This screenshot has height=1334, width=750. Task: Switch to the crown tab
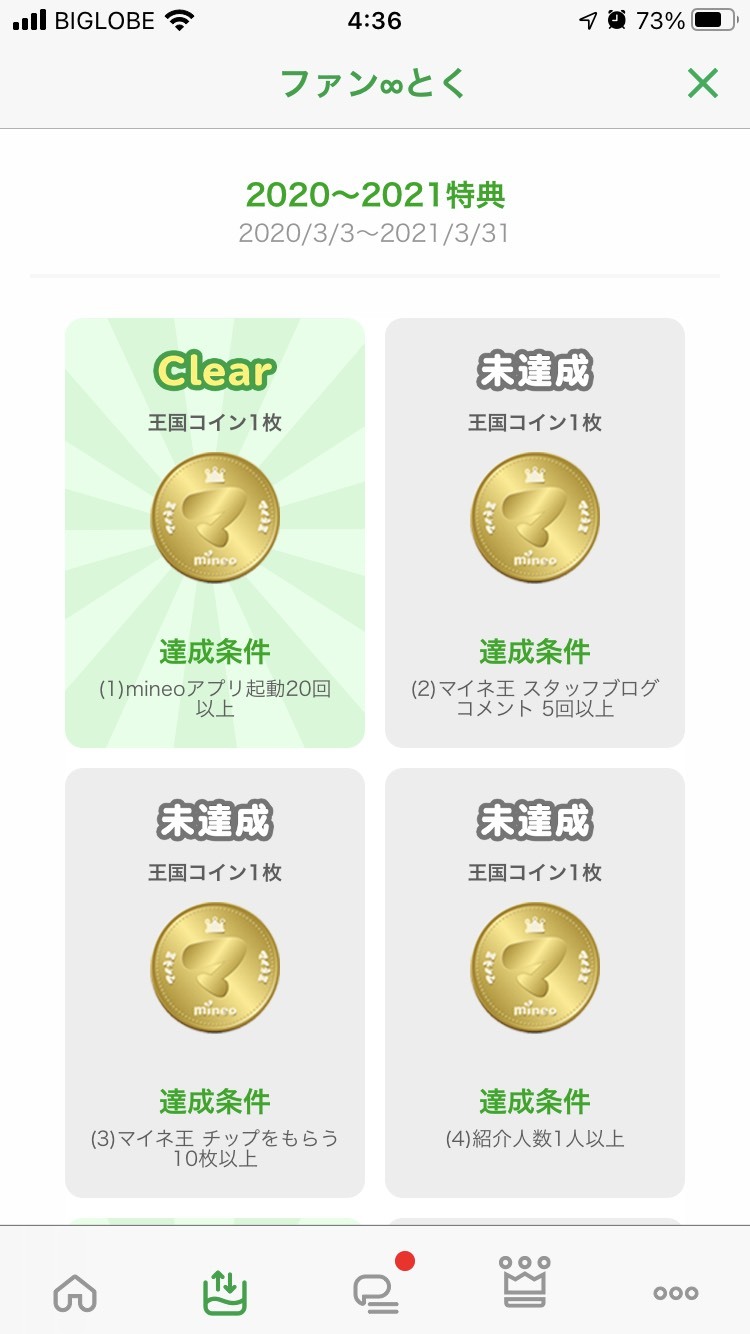[526, 1282]
